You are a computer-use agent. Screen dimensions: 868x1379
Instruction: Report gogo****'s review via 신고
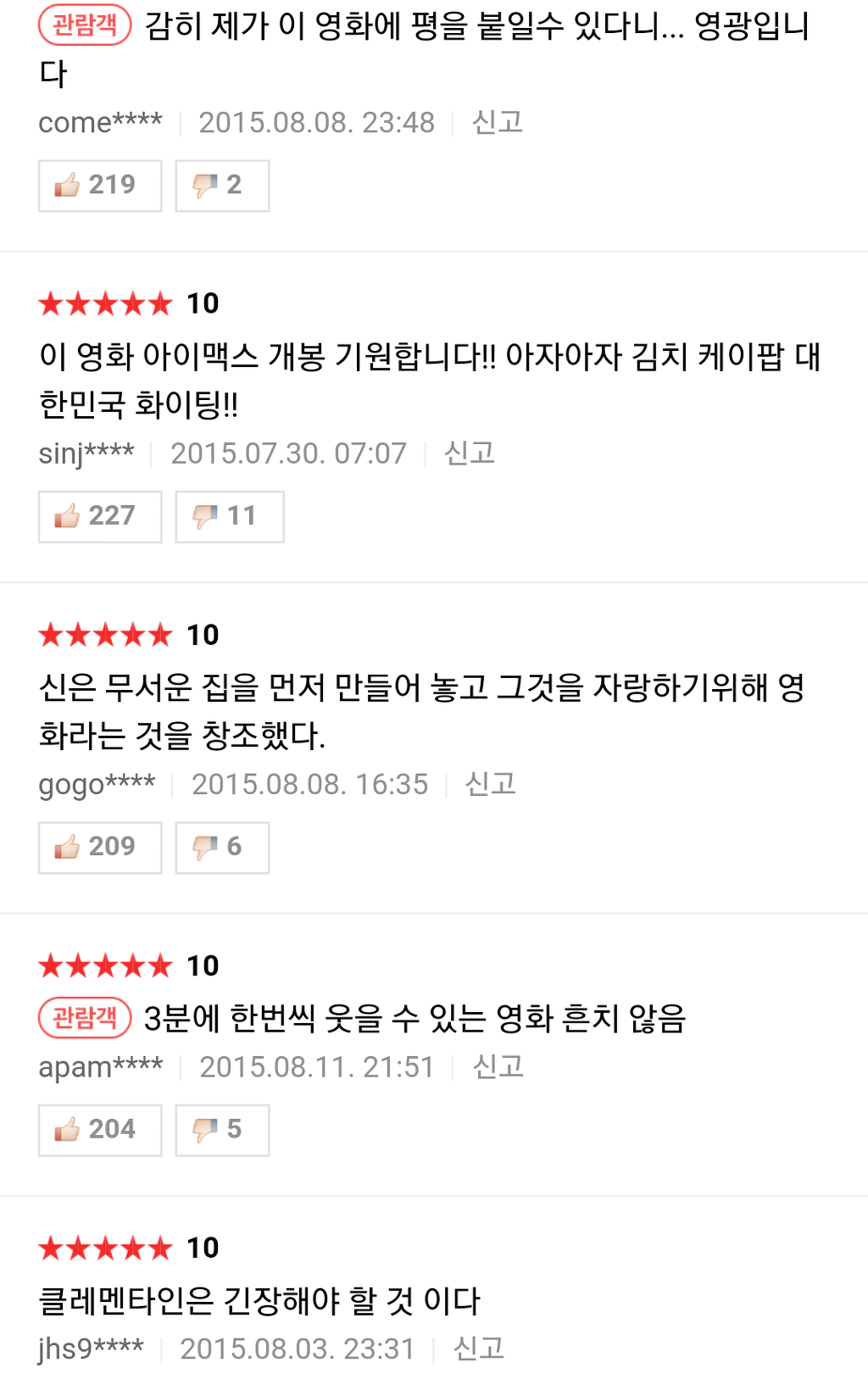pos(490,785)
